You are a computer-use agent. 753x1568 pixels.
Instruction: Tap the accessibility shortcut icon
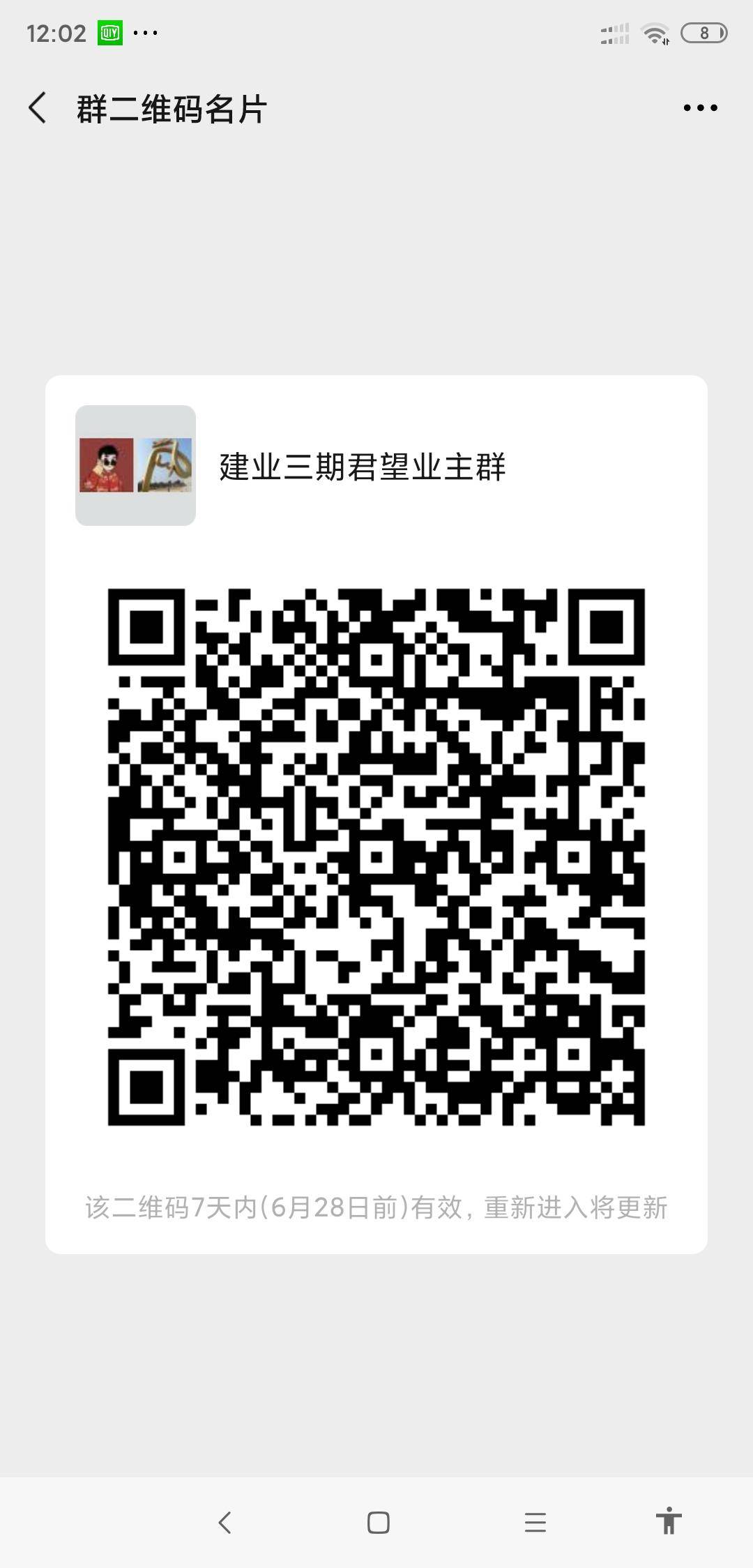(x=668, y=1521)
